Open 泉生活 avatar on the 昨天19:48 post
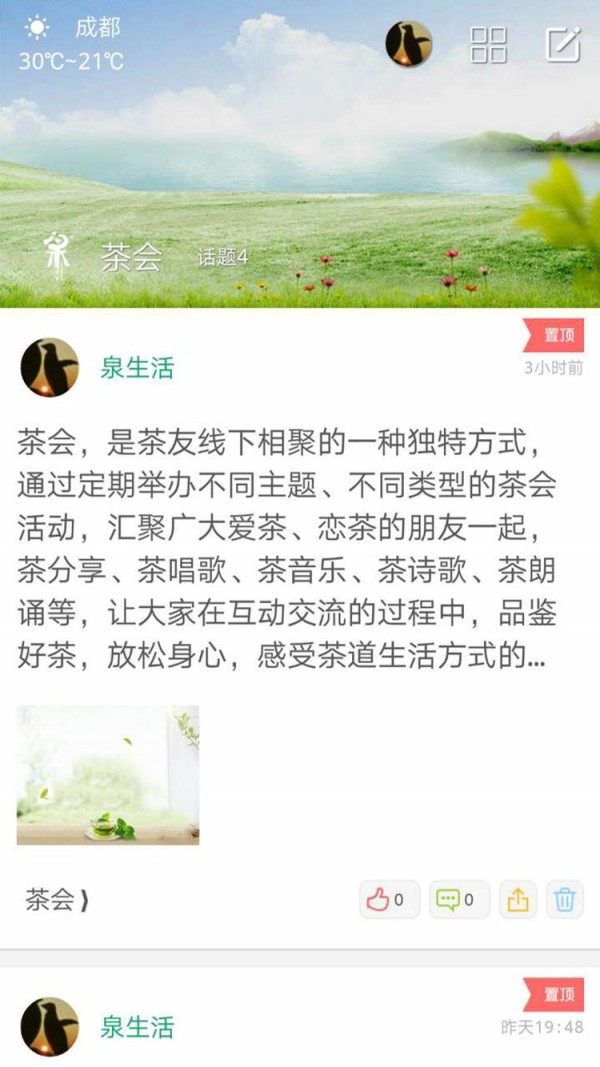 coord(49,1027)
